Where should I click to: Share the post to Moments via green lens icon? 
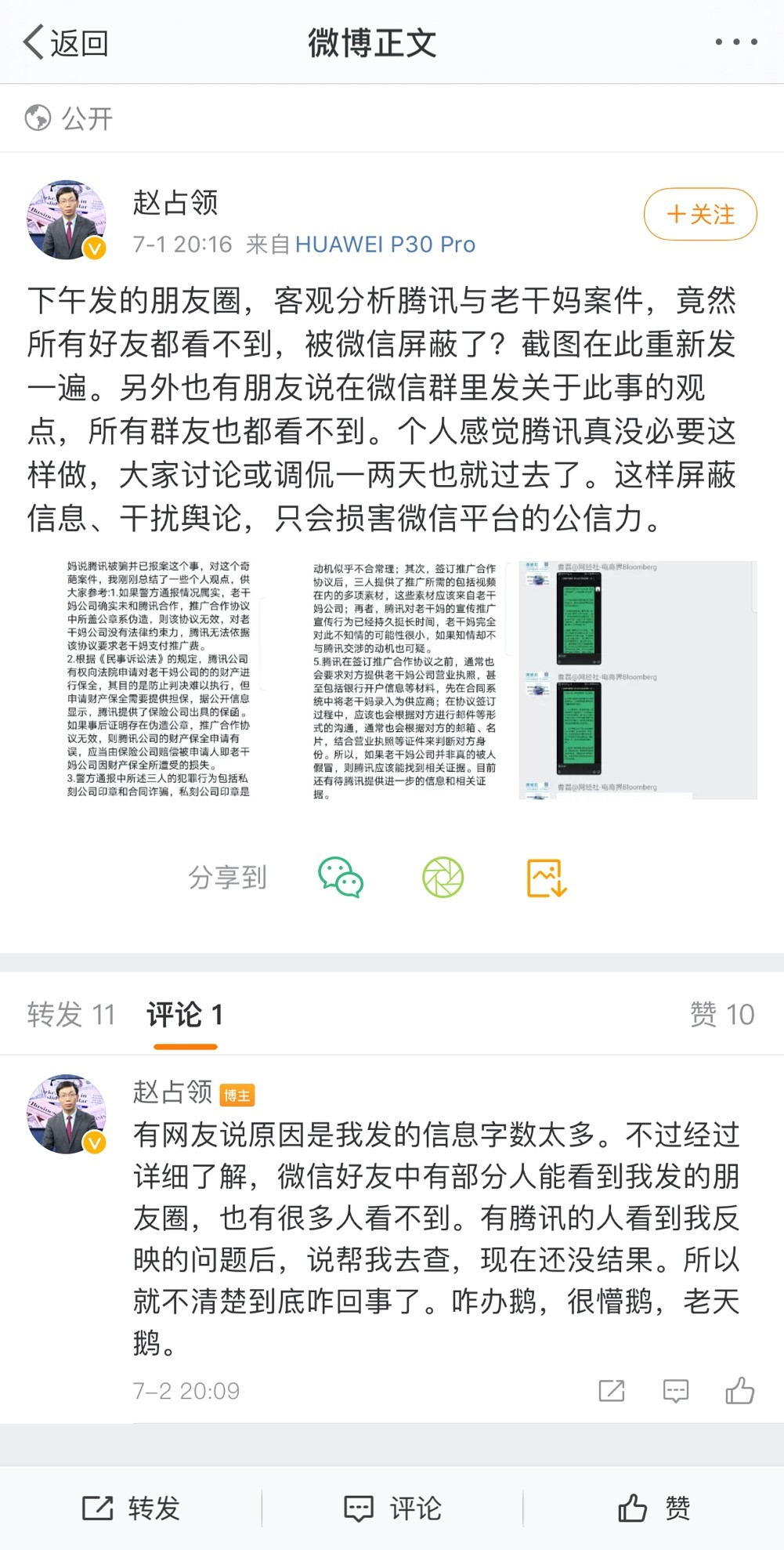444,878
